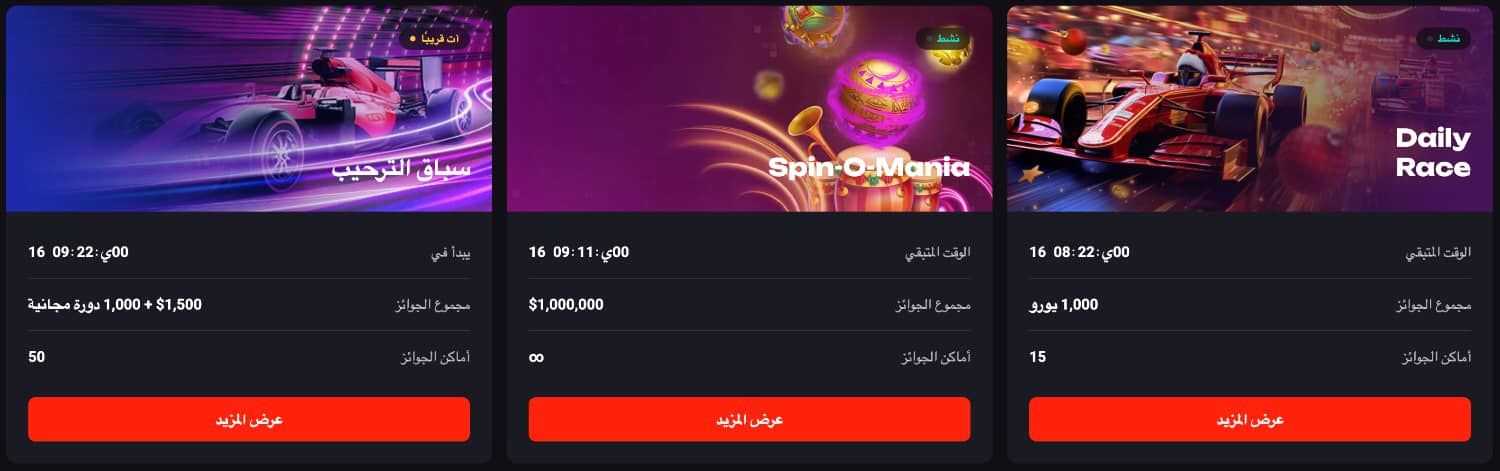This screenshot has width=1500, height=471.
Task: Open the Spin-O-Mania tournament banner
Action: (x=749, y=110)
